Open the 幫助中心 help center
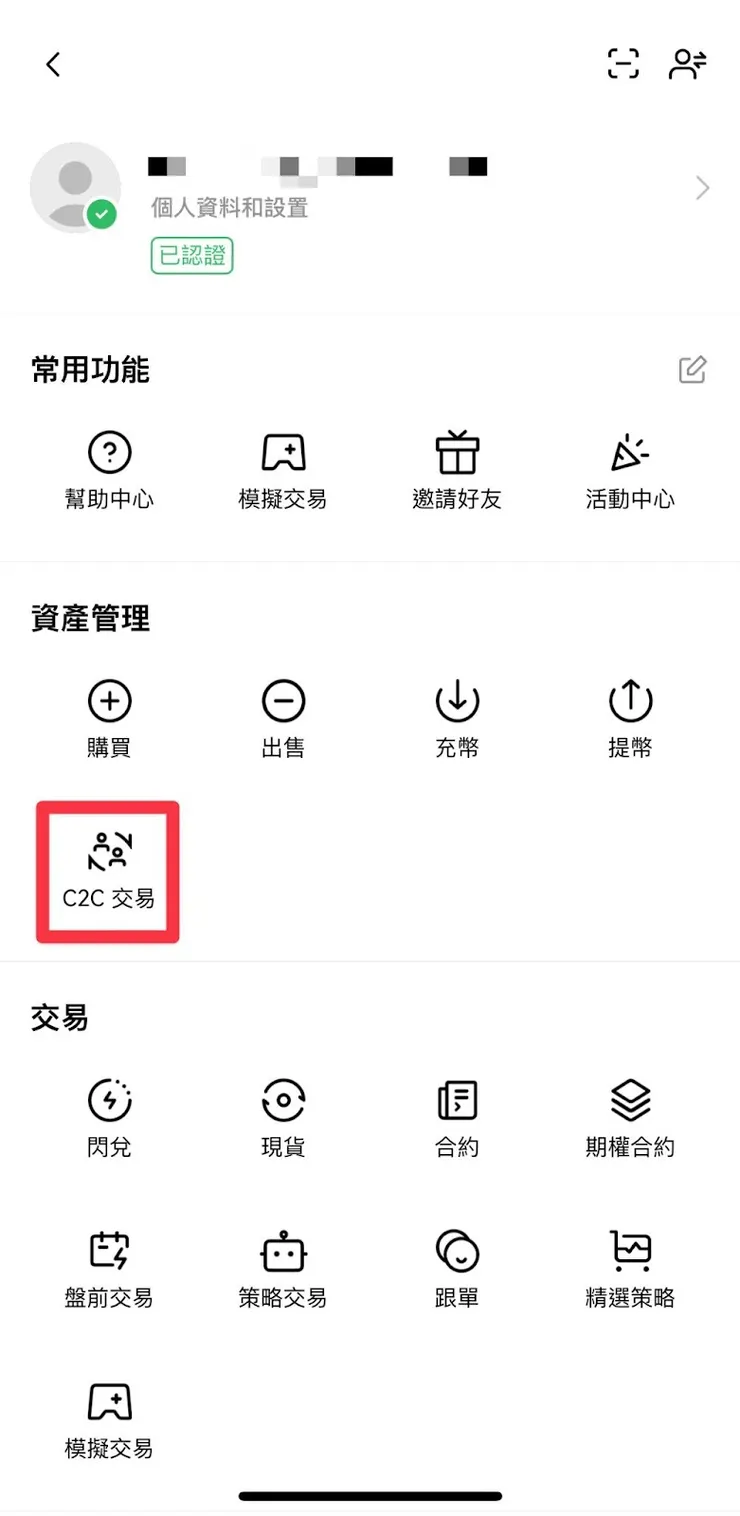The height and width of the screenshot is (1516, 740). point(109,470)
